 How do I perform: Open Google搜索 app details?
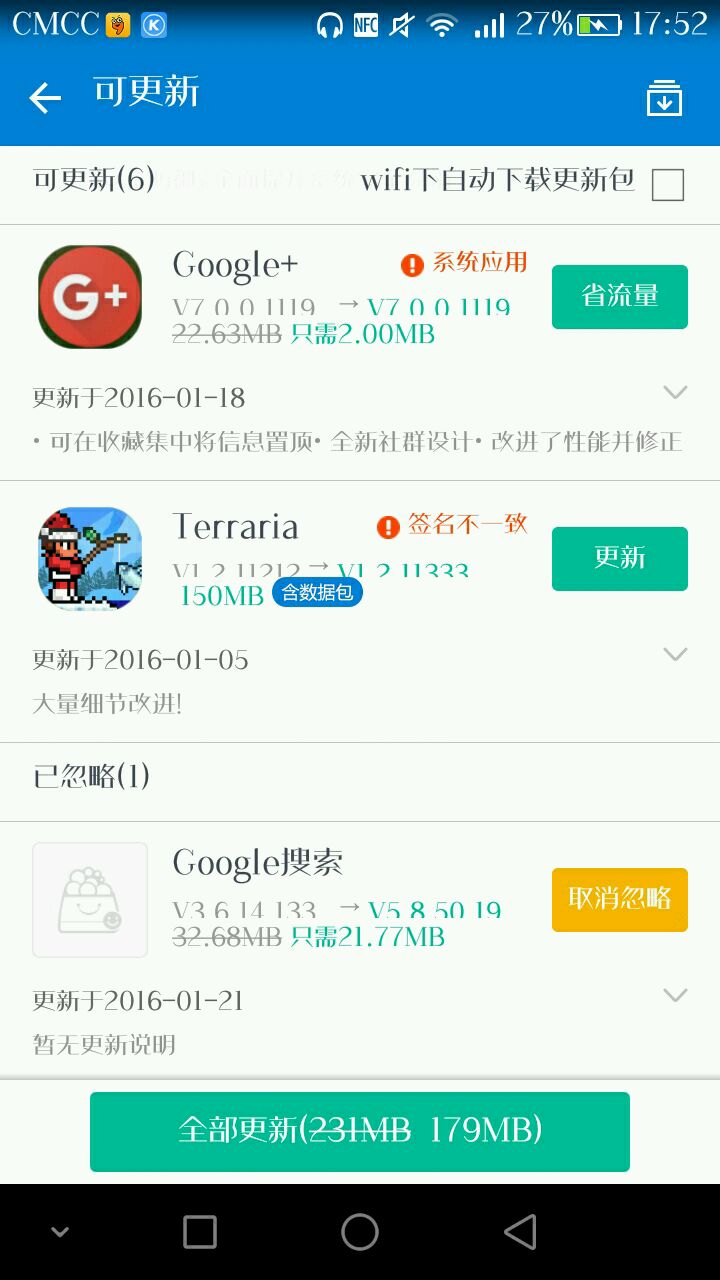pos(90,899)
